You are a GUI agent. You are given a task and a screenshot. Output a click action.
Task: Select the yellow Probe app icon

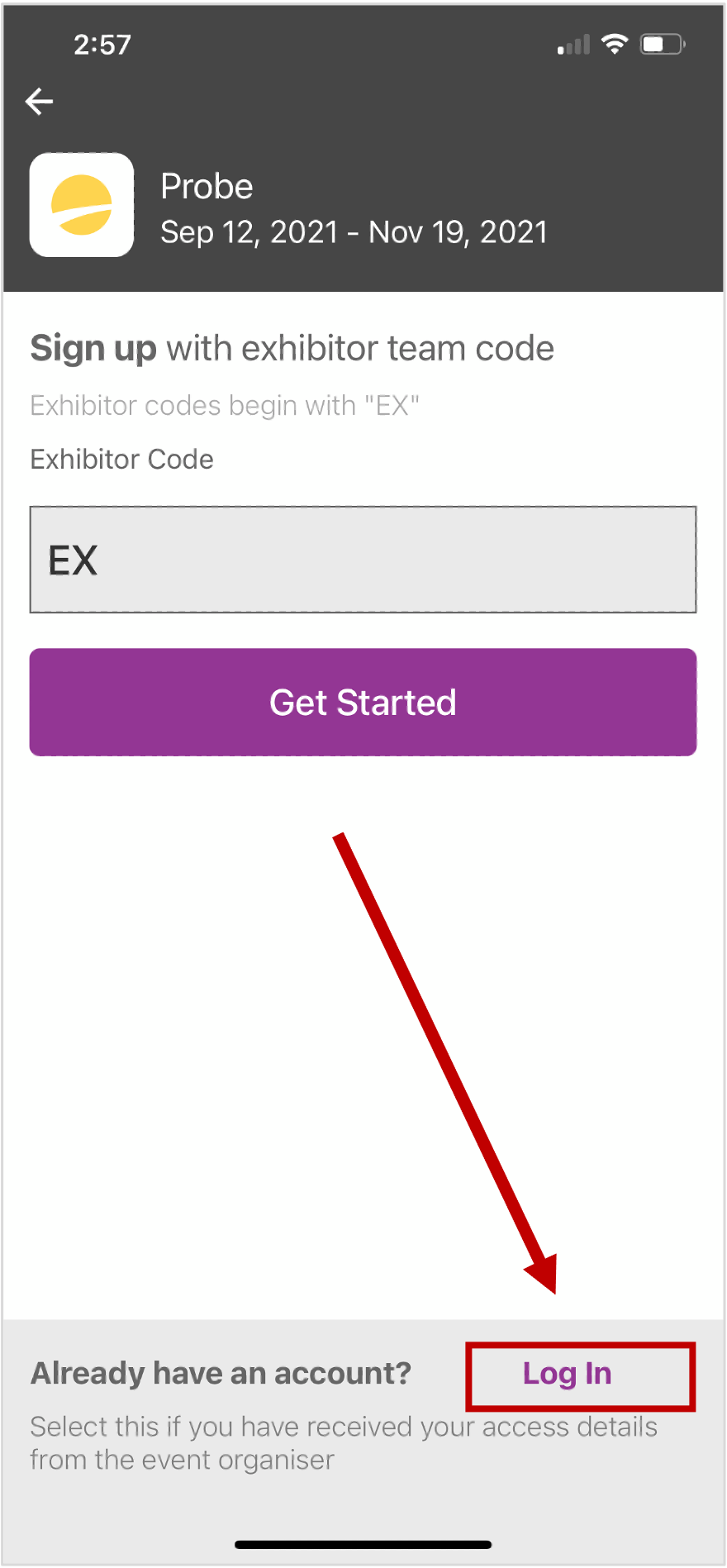click(81, 205)
